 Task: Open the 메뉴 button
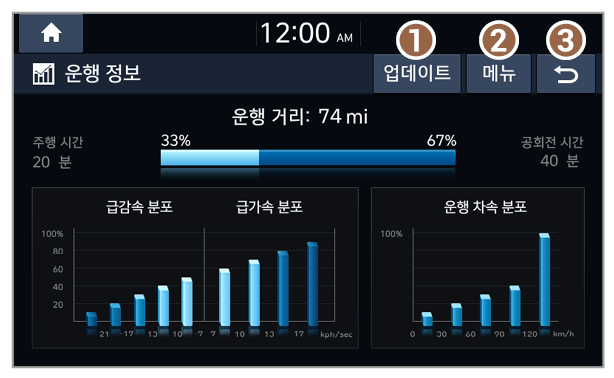[498, 74]
